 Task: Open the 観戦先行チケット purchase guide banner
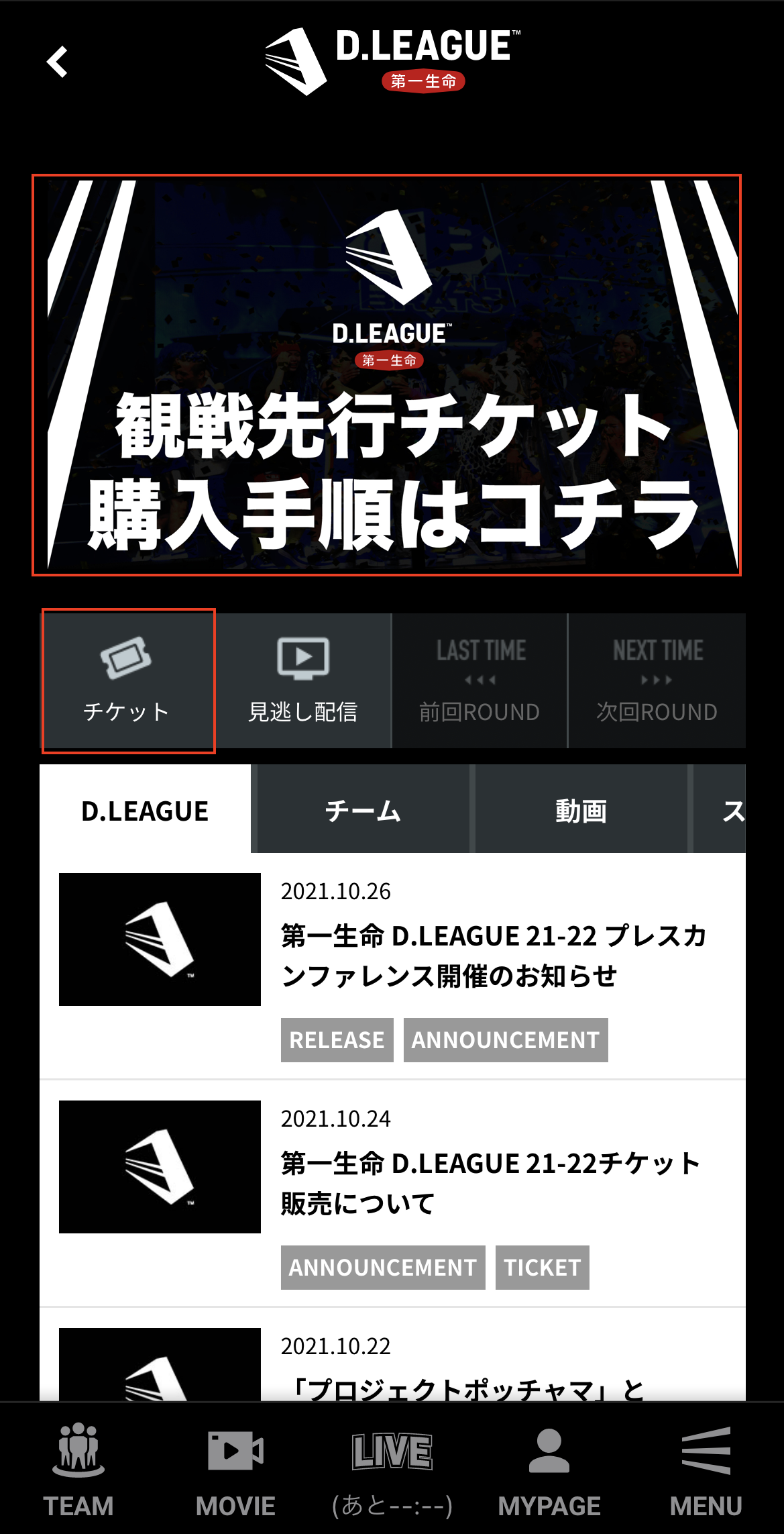386,375
